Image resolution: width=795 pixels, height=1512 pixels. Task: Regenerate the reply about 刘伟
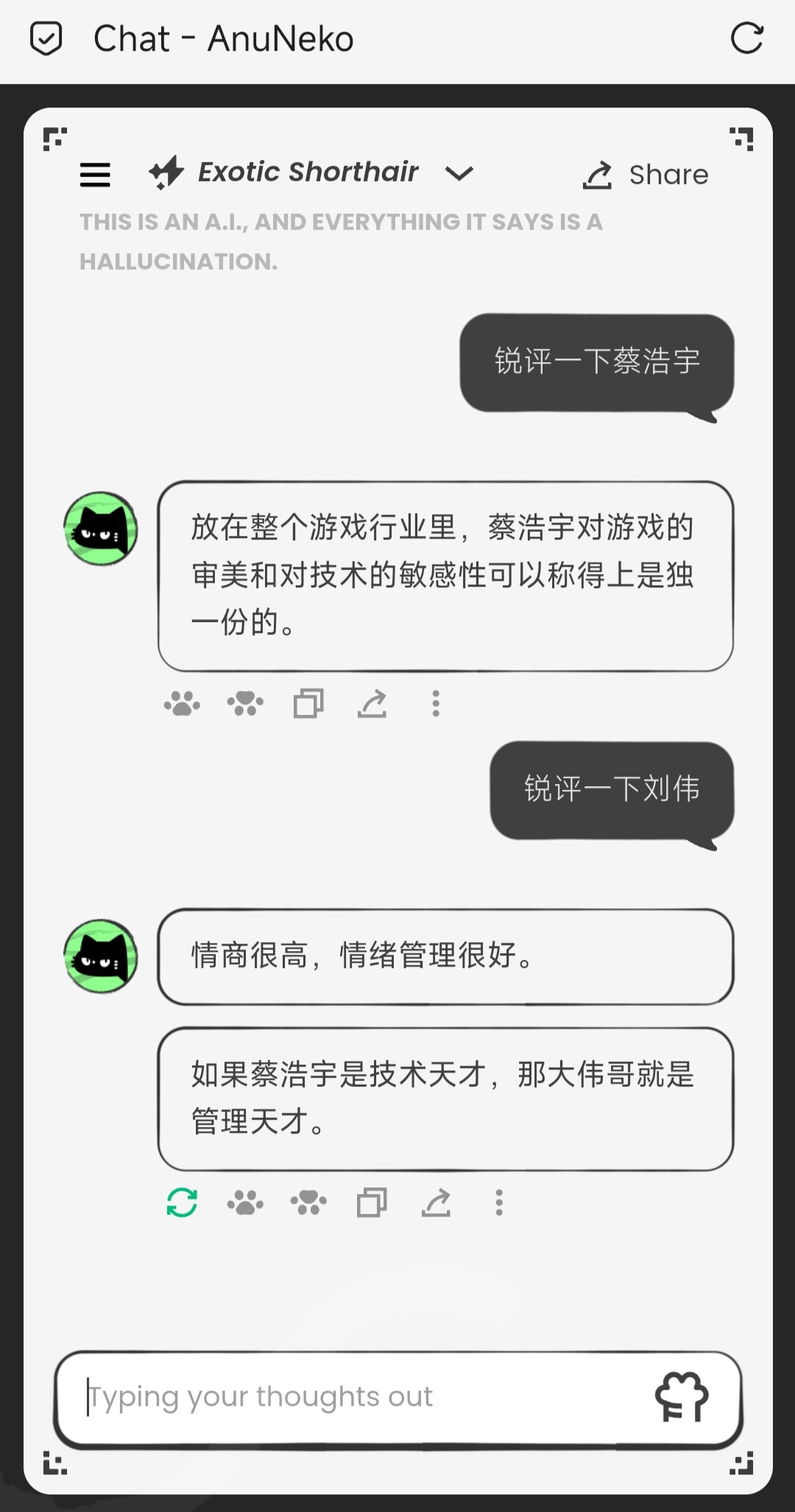click(182, 1203)
